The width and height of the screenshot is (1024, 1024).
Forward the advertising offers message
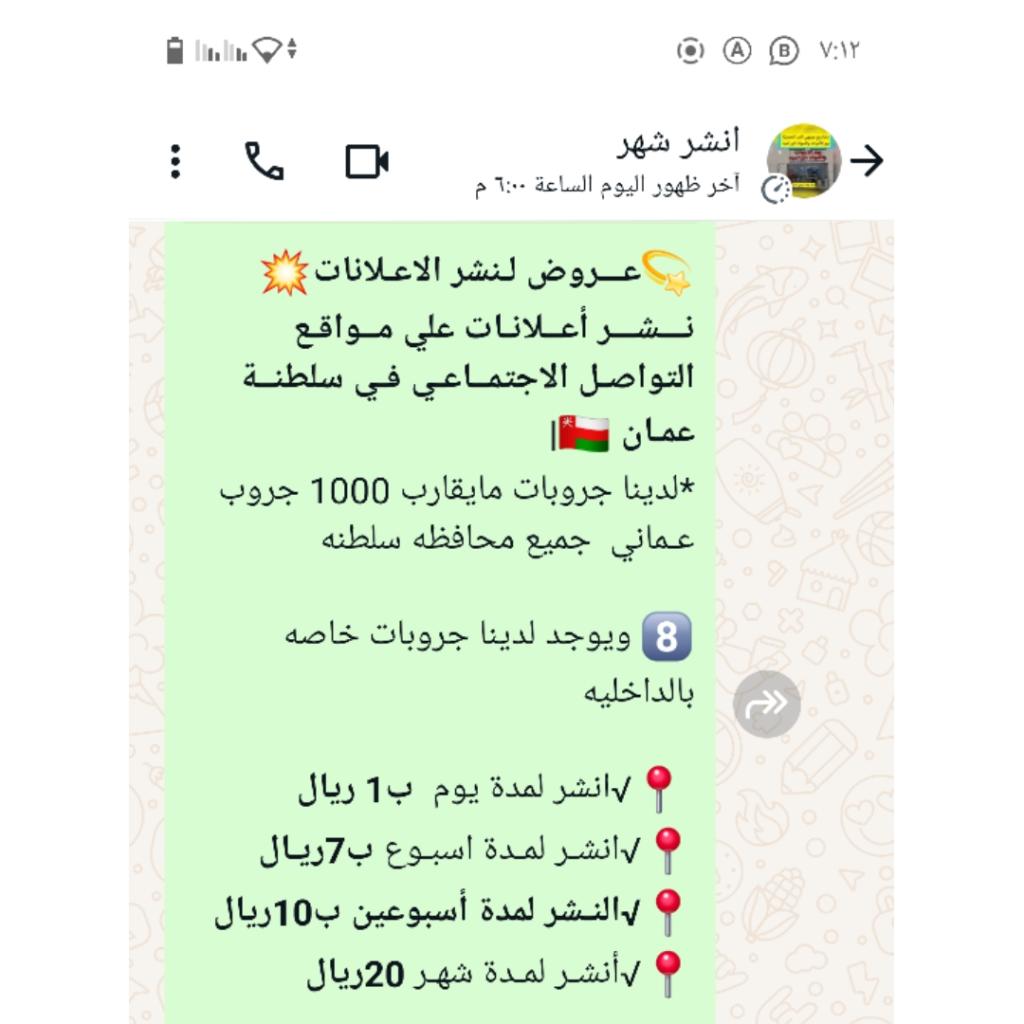767,704
